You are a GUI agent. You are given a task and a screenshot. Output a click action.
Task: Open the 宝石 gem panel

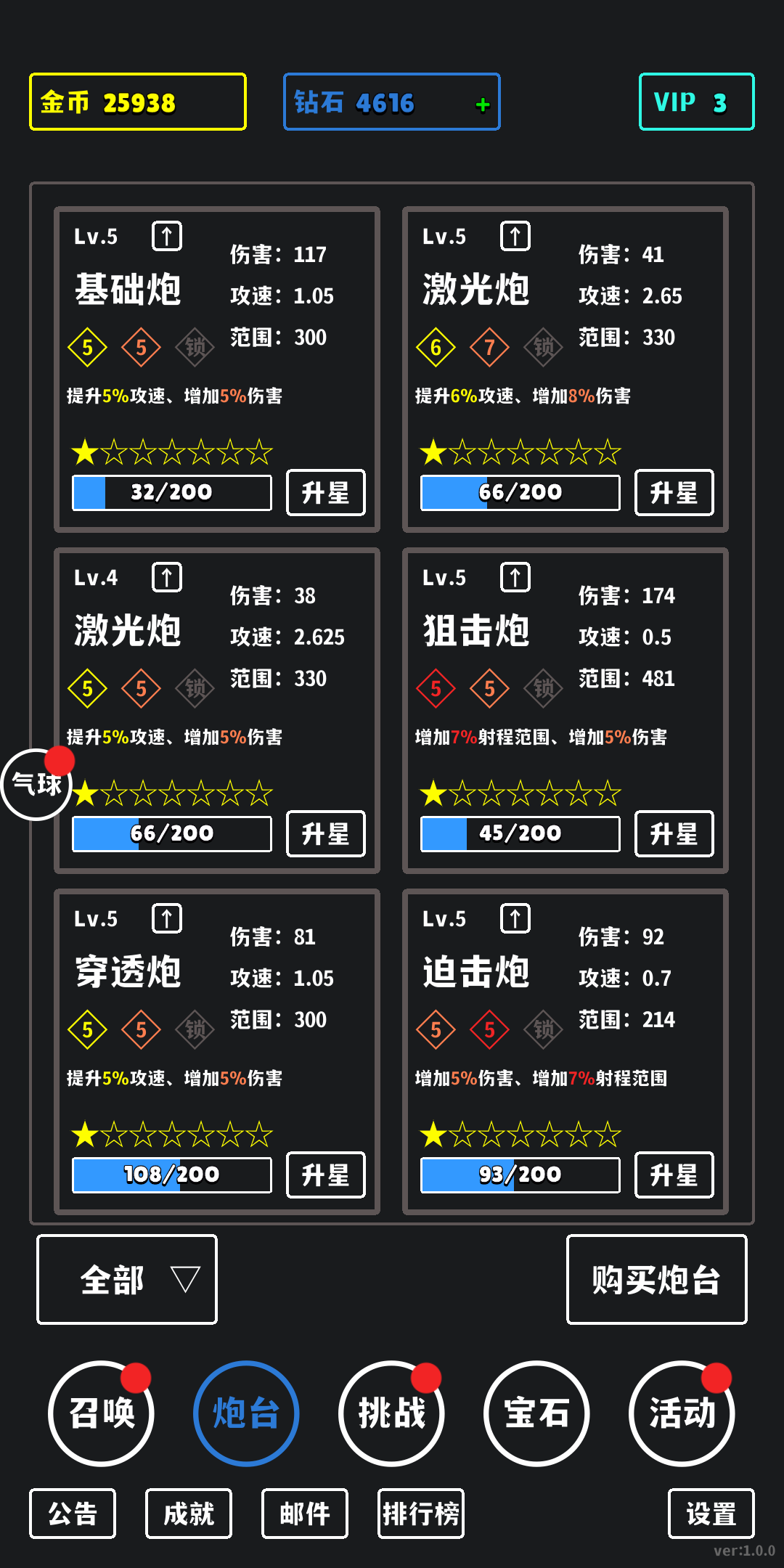click(536, 1413)
